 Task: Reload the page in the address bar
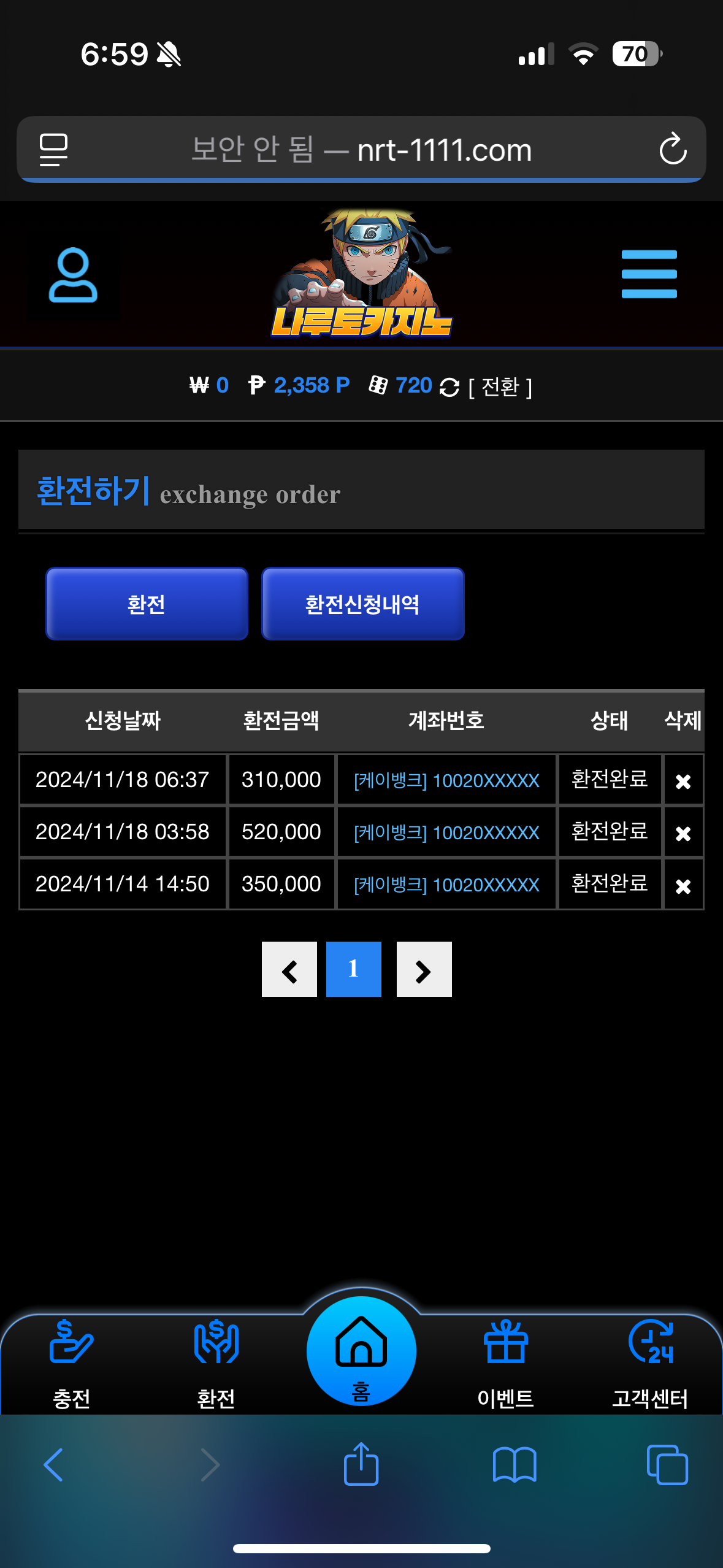tap(672, 149)
